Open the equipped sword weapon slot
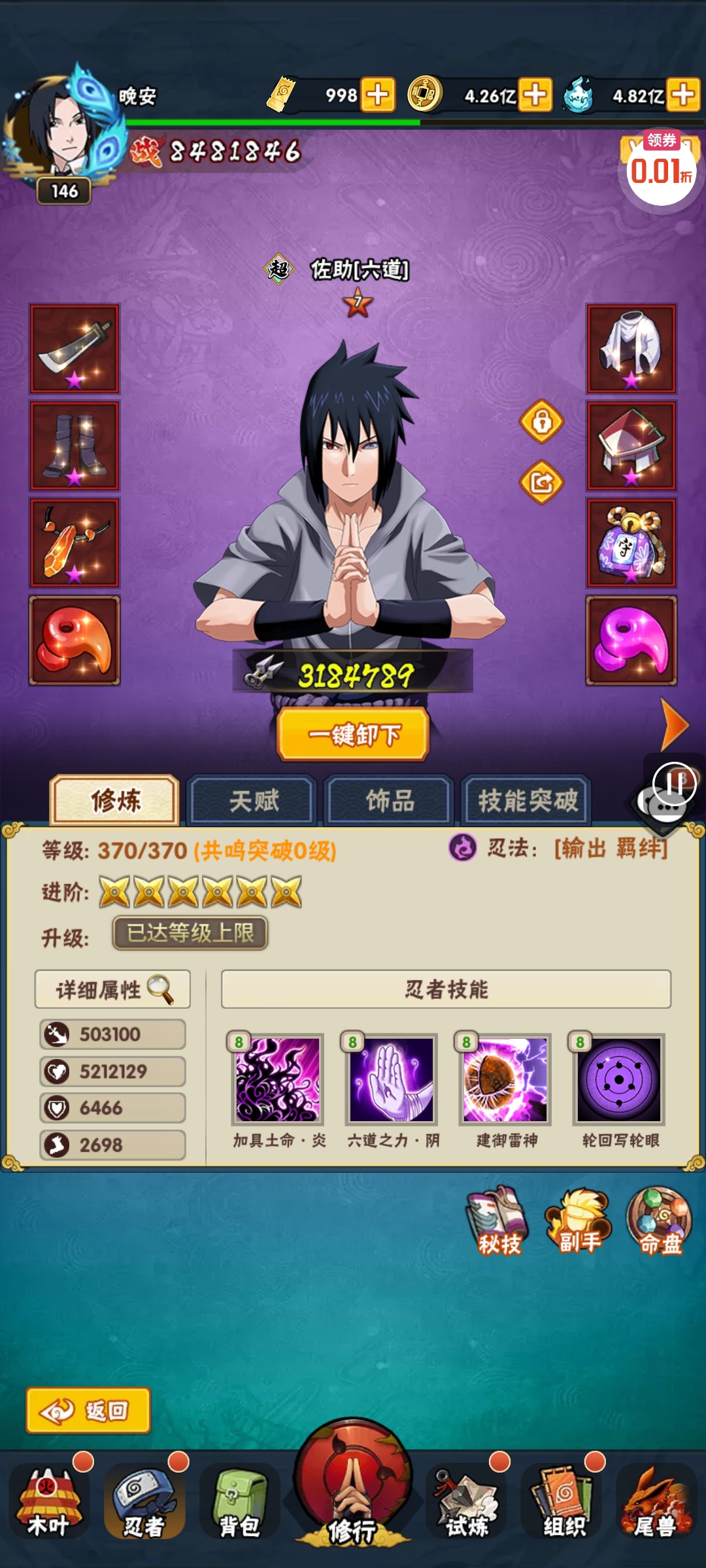 point(75,349)
